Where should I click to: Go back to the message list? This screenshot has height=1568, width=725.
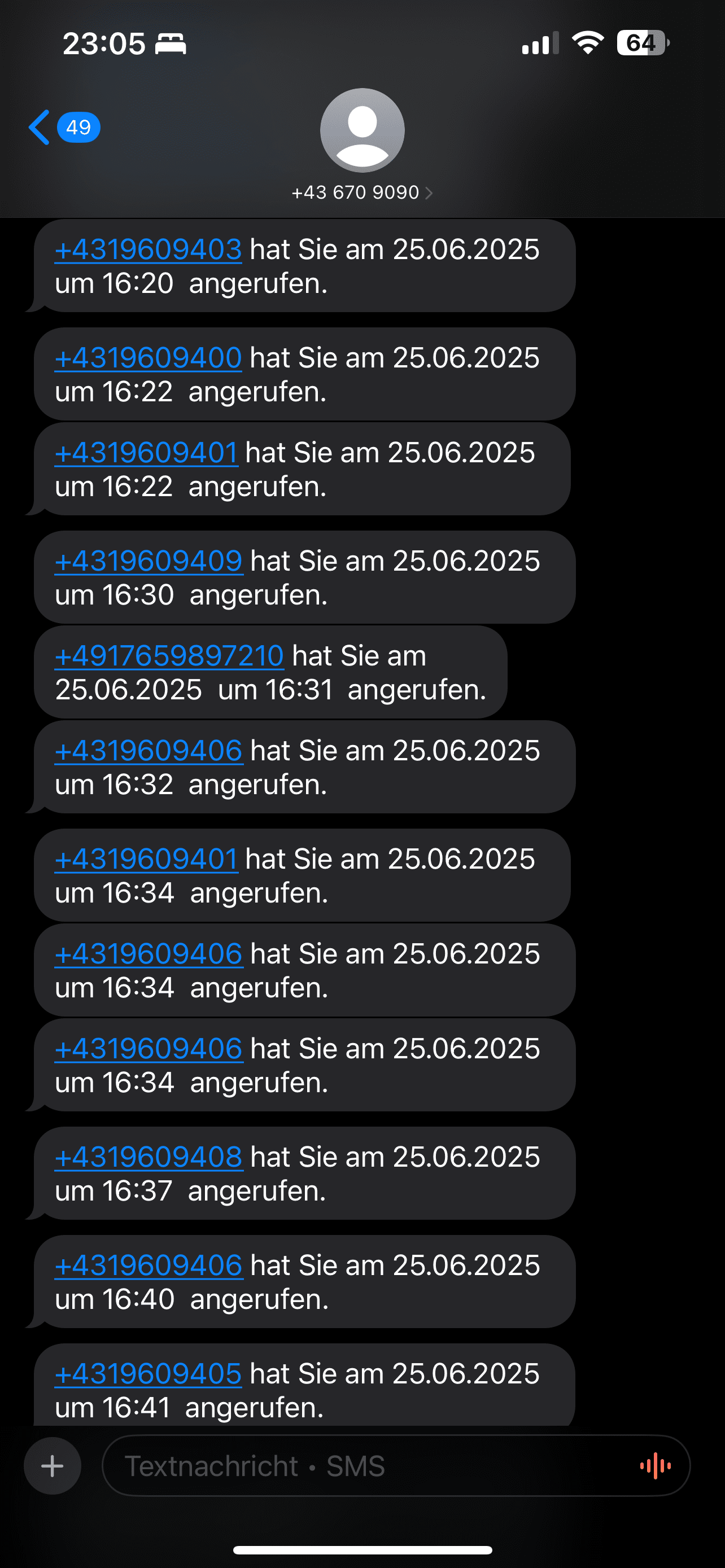[40, 128]
